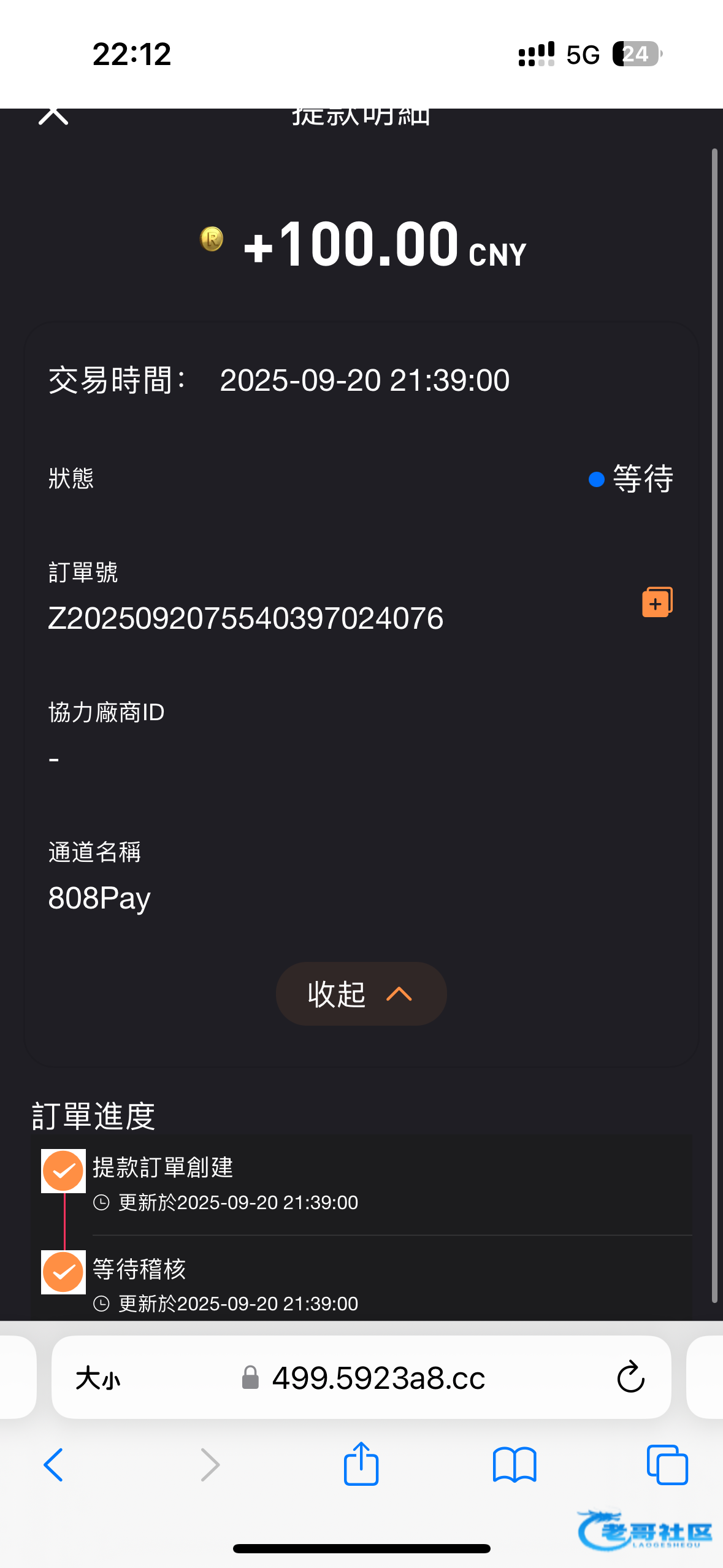Show all open Safari tabs
The image size is (723, 1568).
pyautogui.click(x=667, y=1465)
